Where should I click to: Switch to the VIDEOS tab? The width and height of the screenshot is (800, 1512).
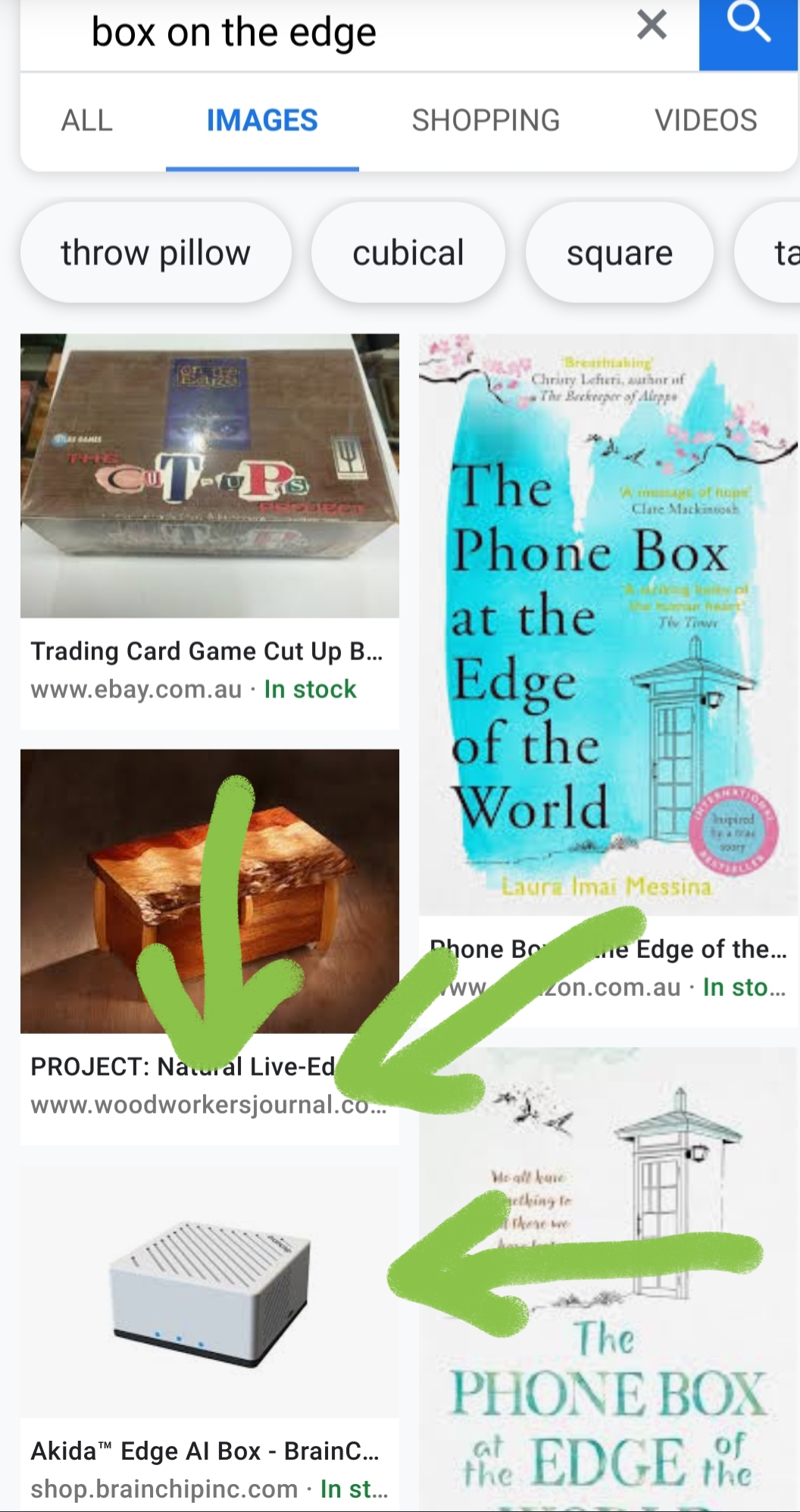click(705, 121)
